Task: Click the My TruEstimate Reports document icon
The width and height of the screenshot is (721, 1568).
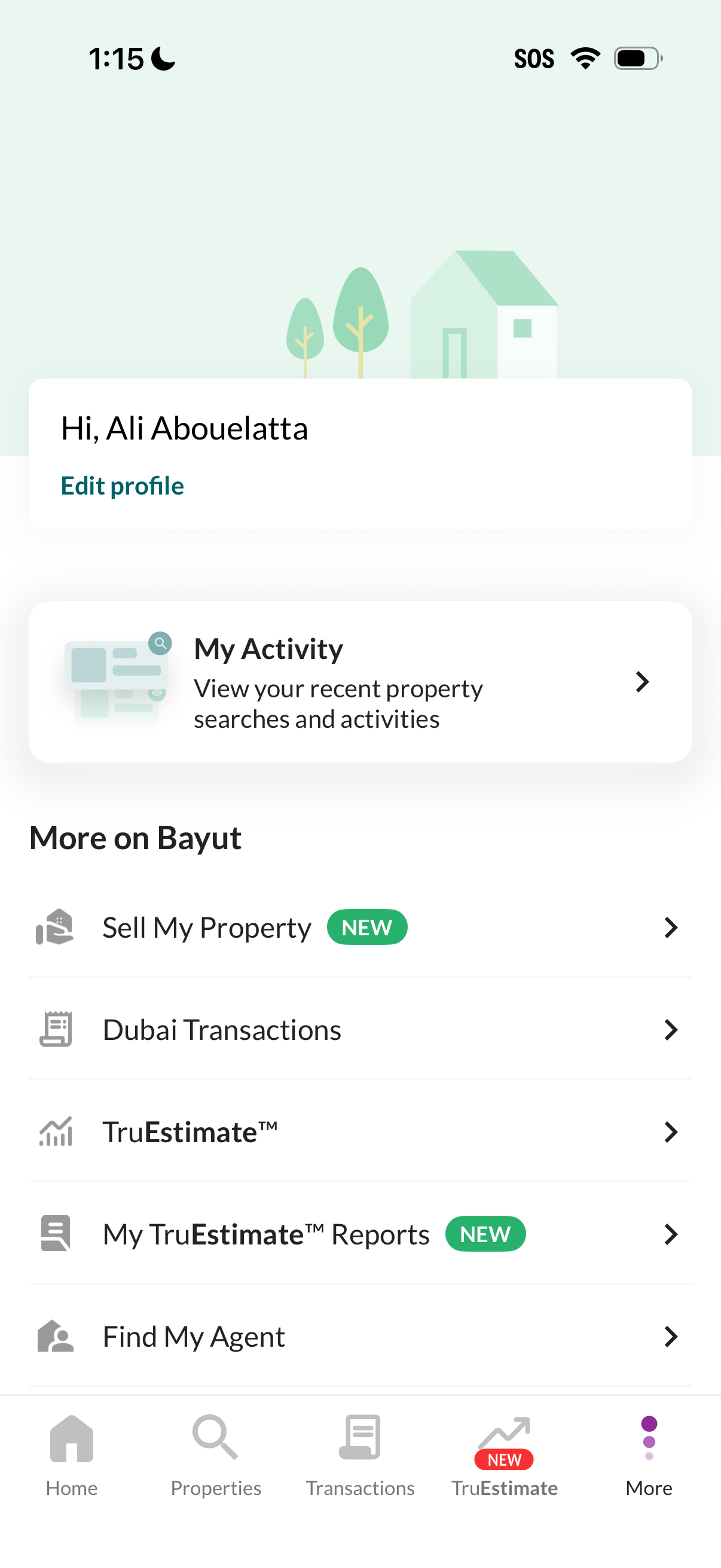Action: pos(56,1234)
